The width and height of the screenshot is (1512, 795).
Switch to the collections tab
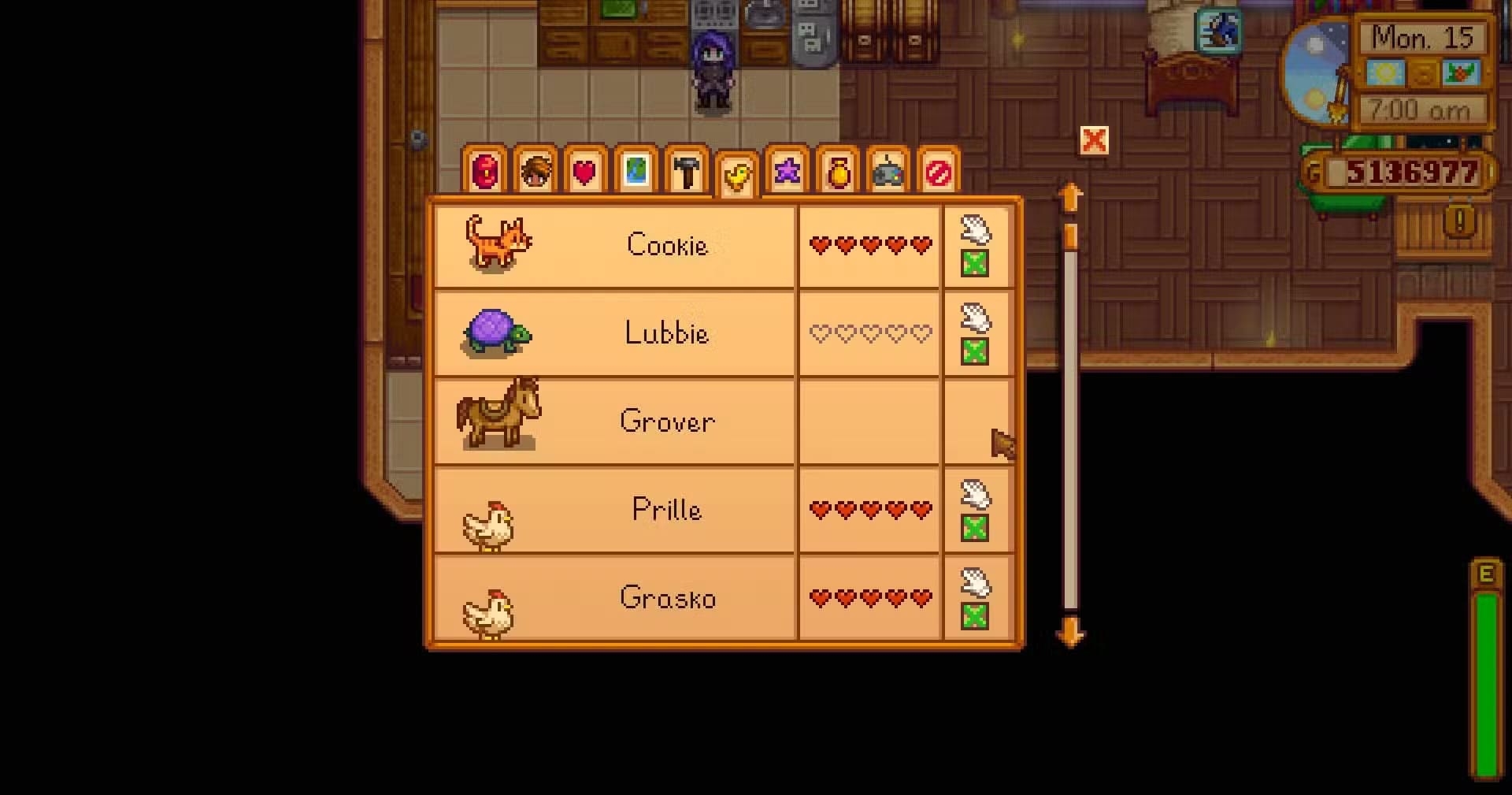(x=838, y=171)
